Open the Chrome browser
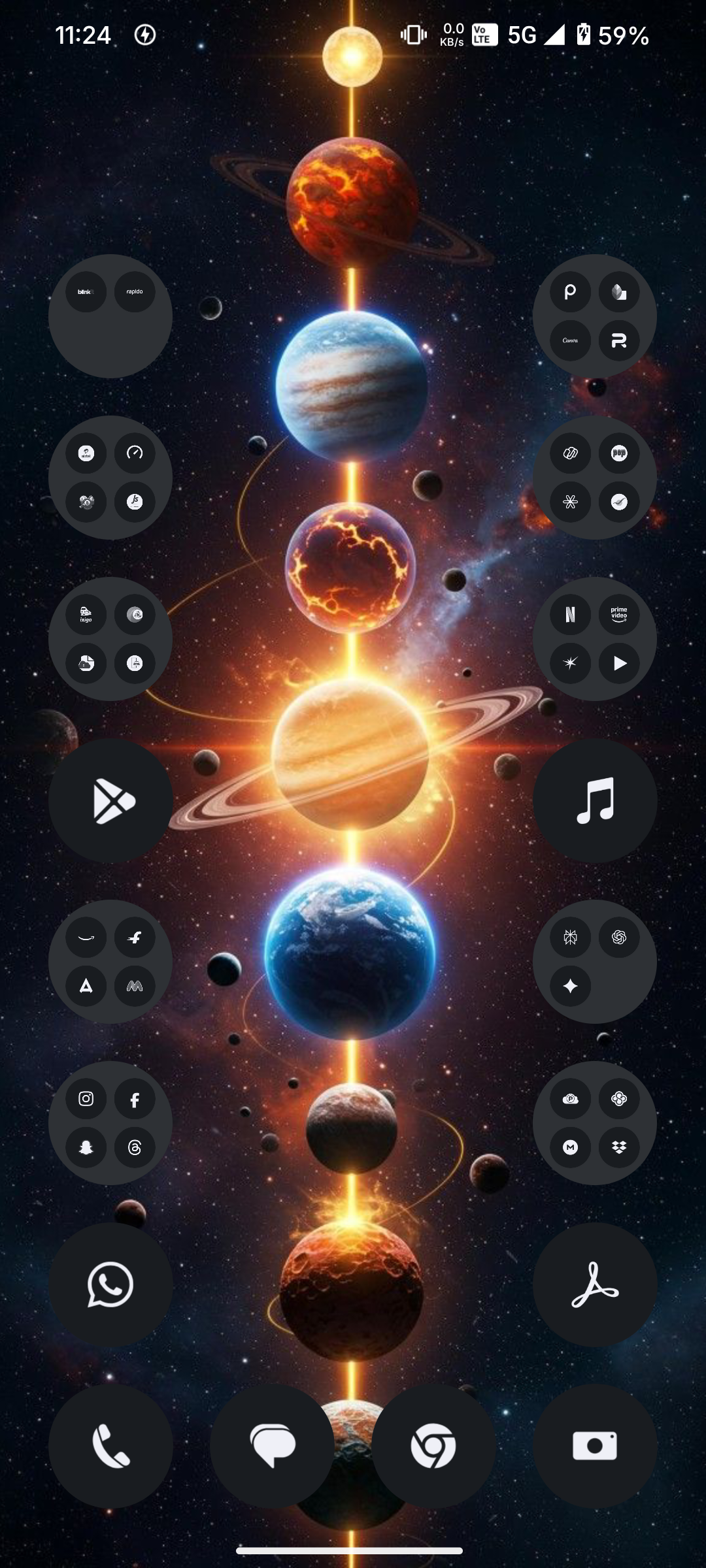 433,1445
